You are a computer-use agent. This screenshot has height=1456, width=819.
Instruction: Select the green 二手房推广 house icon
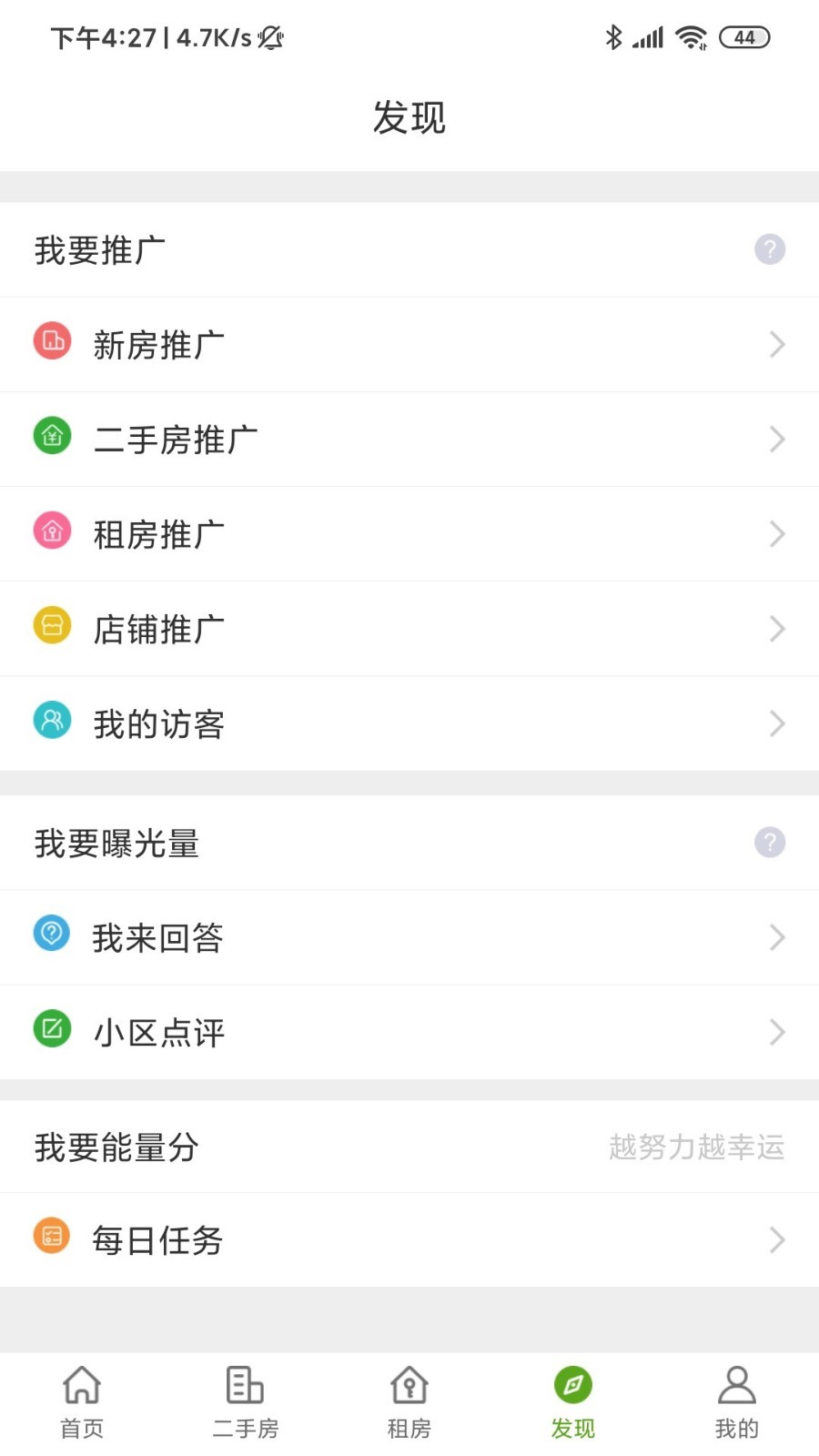click(x=52, y=436)
